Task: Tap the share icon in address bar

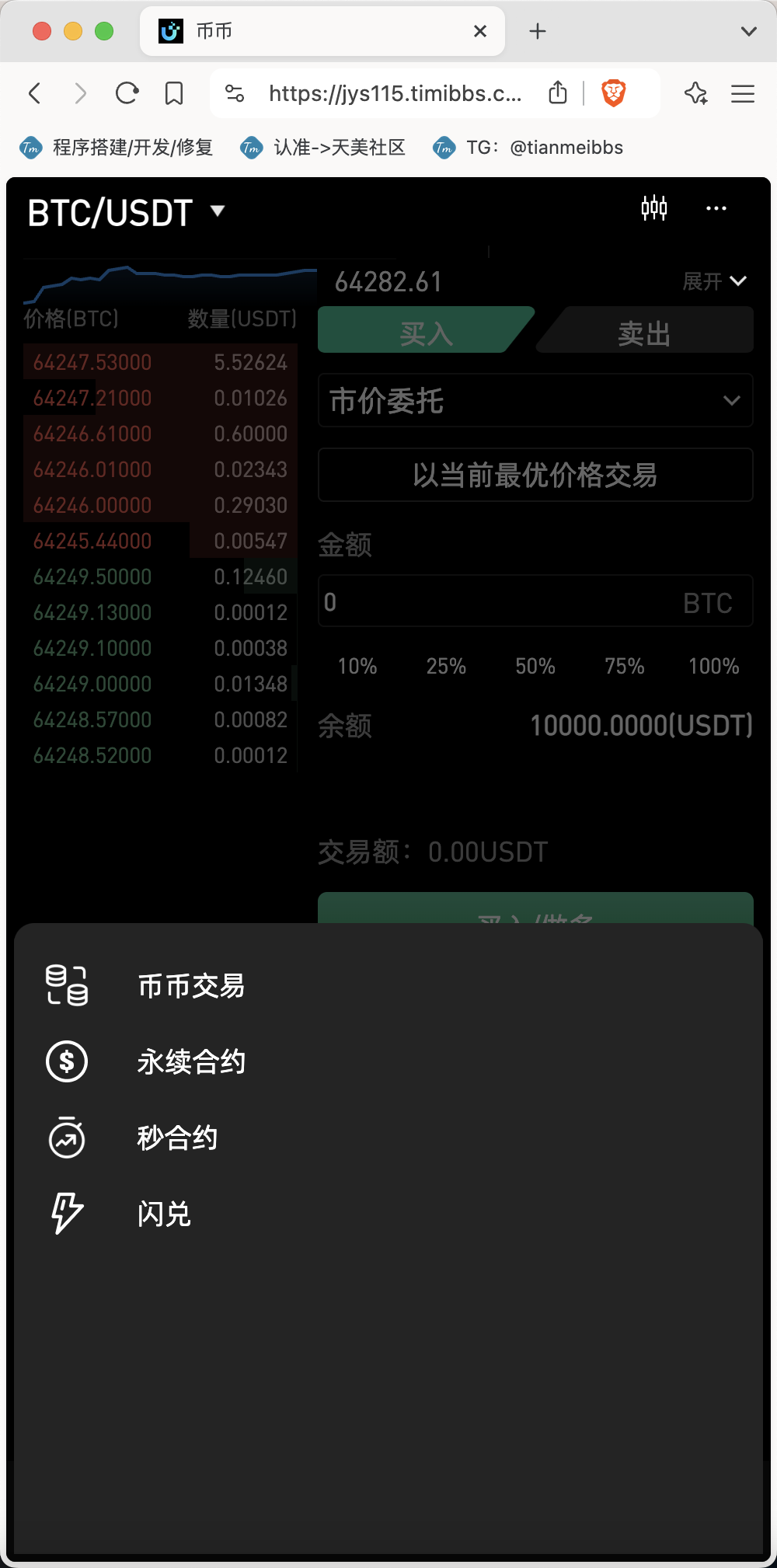Action: [x=558, y=92]
